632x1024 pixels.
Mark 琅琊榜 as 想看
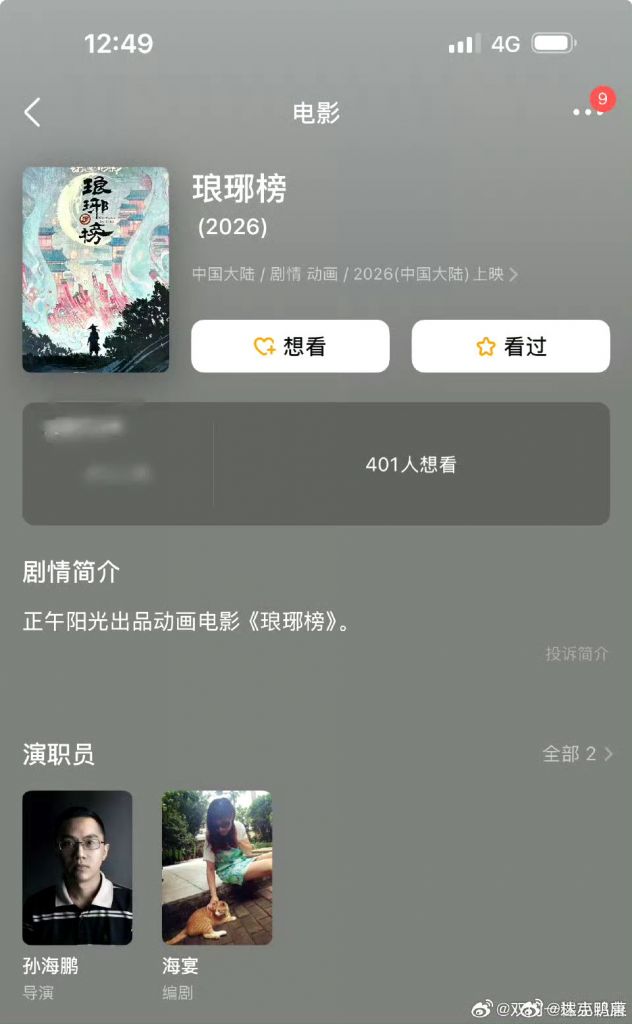(290, 346)
